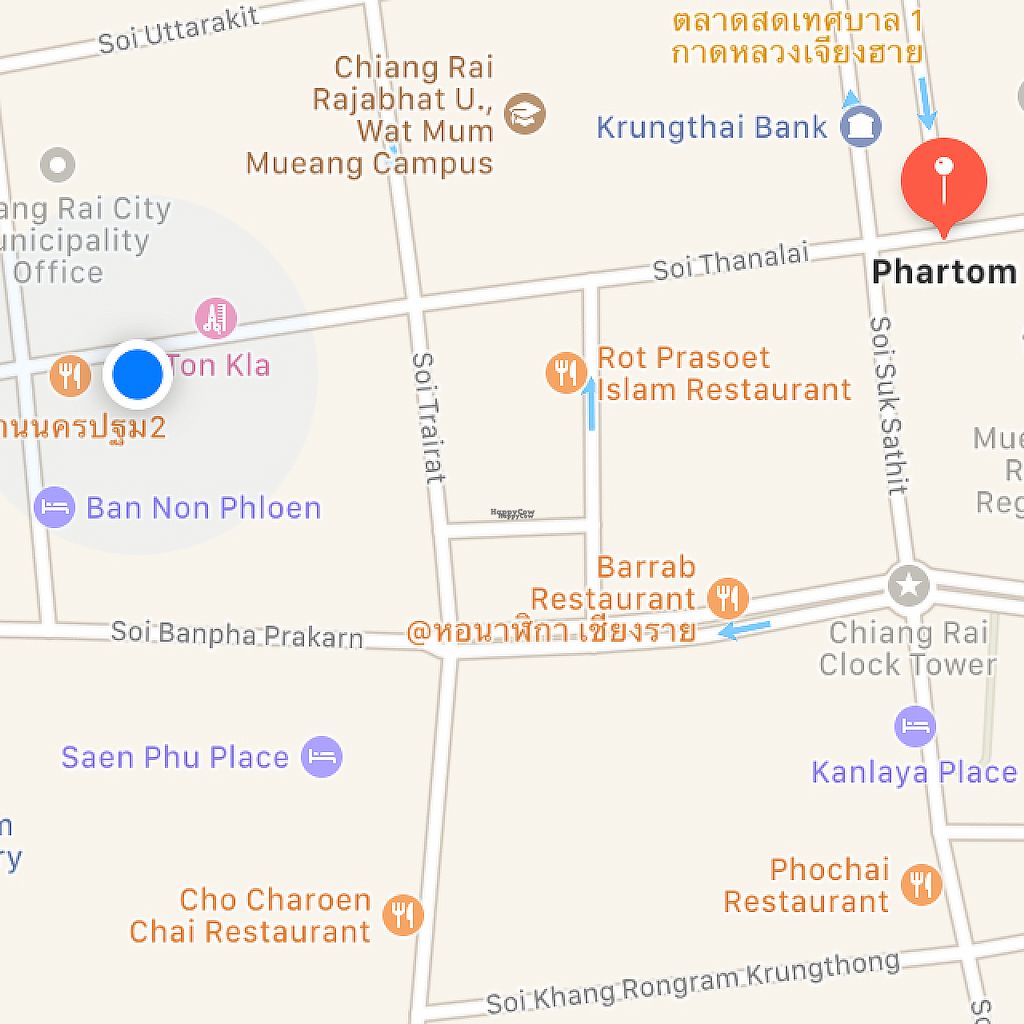Viewport: 1024px width, 1024px height.
Task: Select Rot Prasoet Islam Restaurant marker
Action: (566, 373)
